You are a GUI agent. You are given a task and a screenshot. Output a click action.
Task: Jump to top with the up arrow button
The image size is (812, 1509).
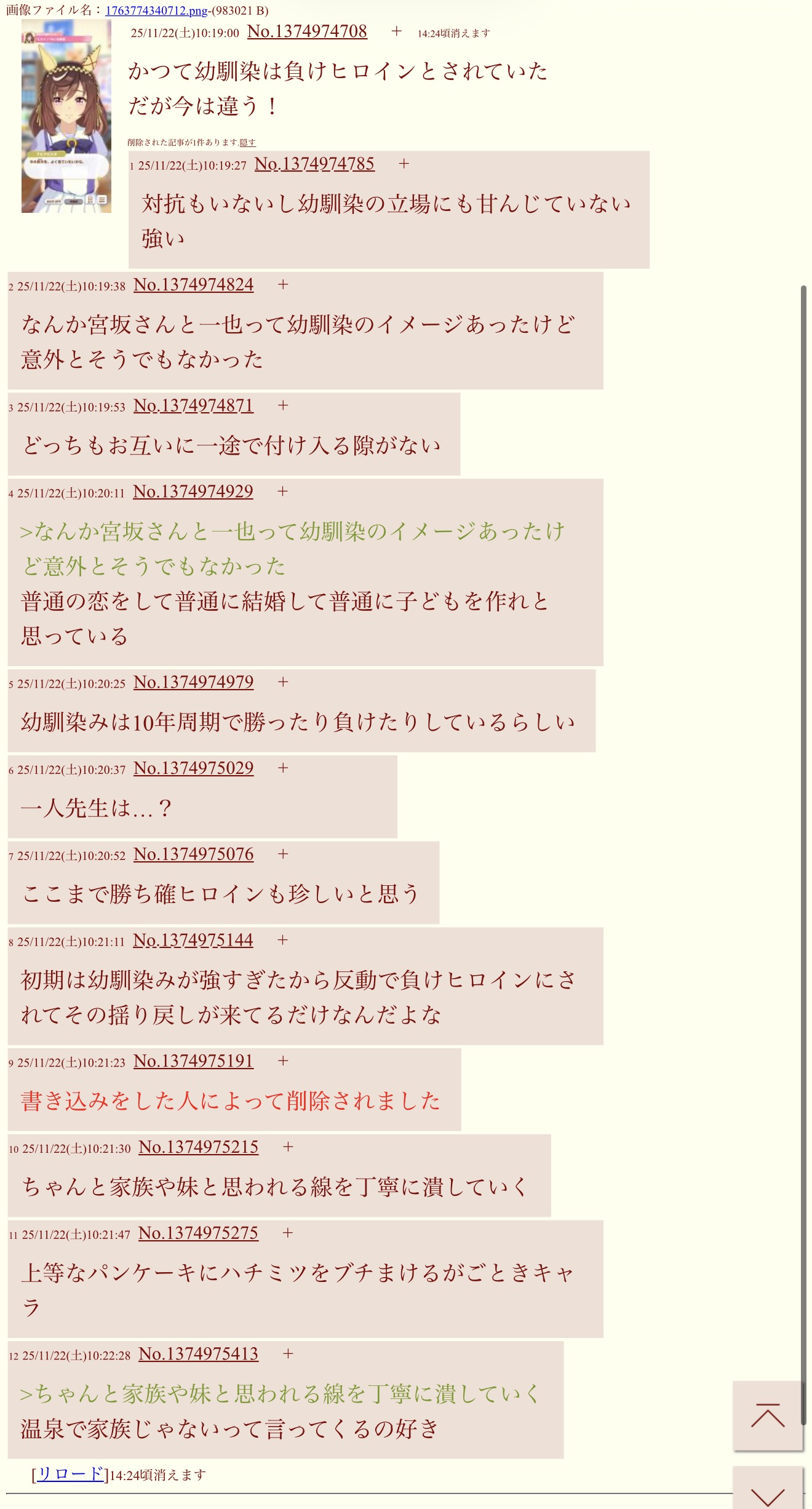pyautogui.click(x=768, y=1416)
